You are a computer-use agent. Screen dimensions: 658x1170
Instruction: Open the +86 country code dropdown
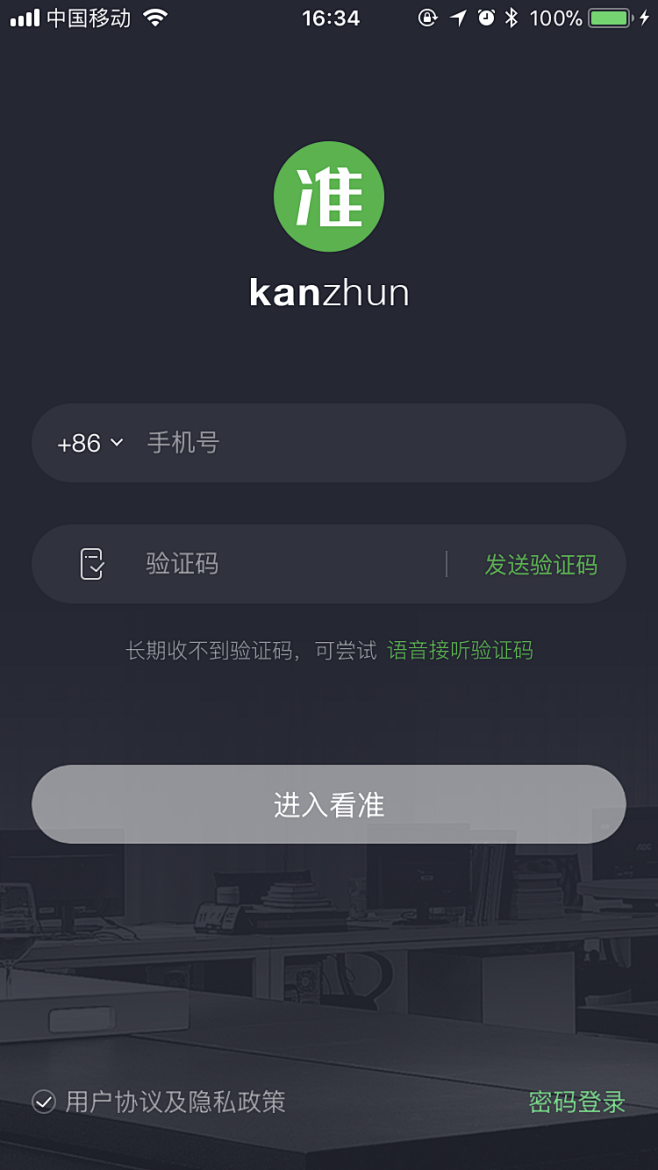click(x=90, y=443)
